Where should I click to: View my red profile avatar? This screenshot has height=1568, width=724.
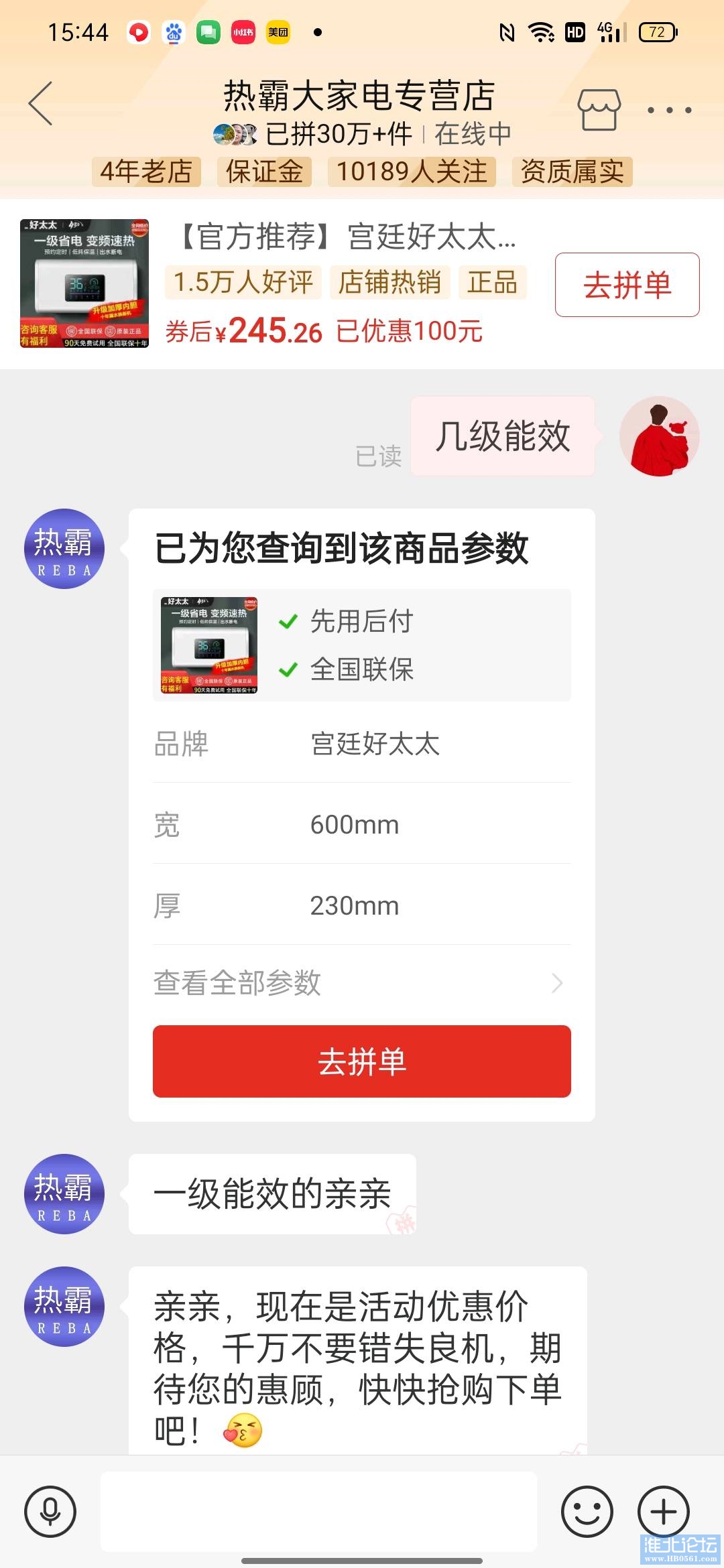[x=659, y=436]
